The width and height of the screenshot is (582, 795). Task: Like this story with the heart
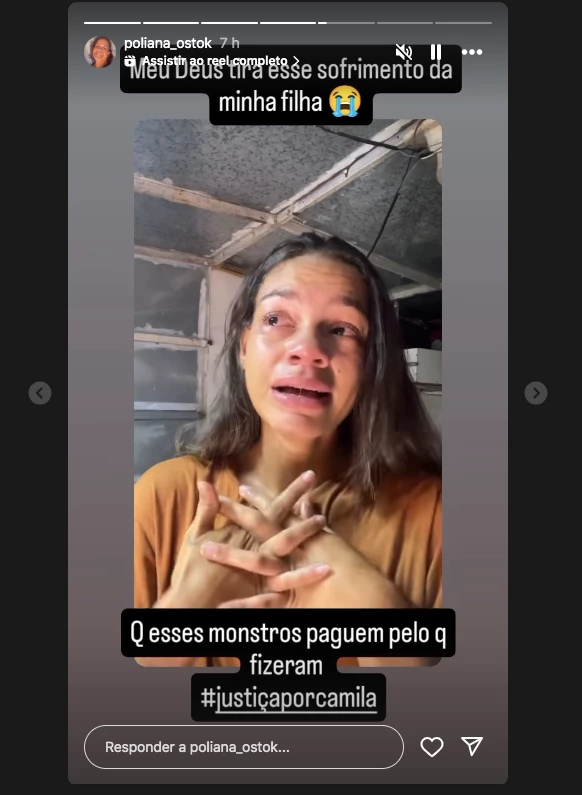coord(432,747)
